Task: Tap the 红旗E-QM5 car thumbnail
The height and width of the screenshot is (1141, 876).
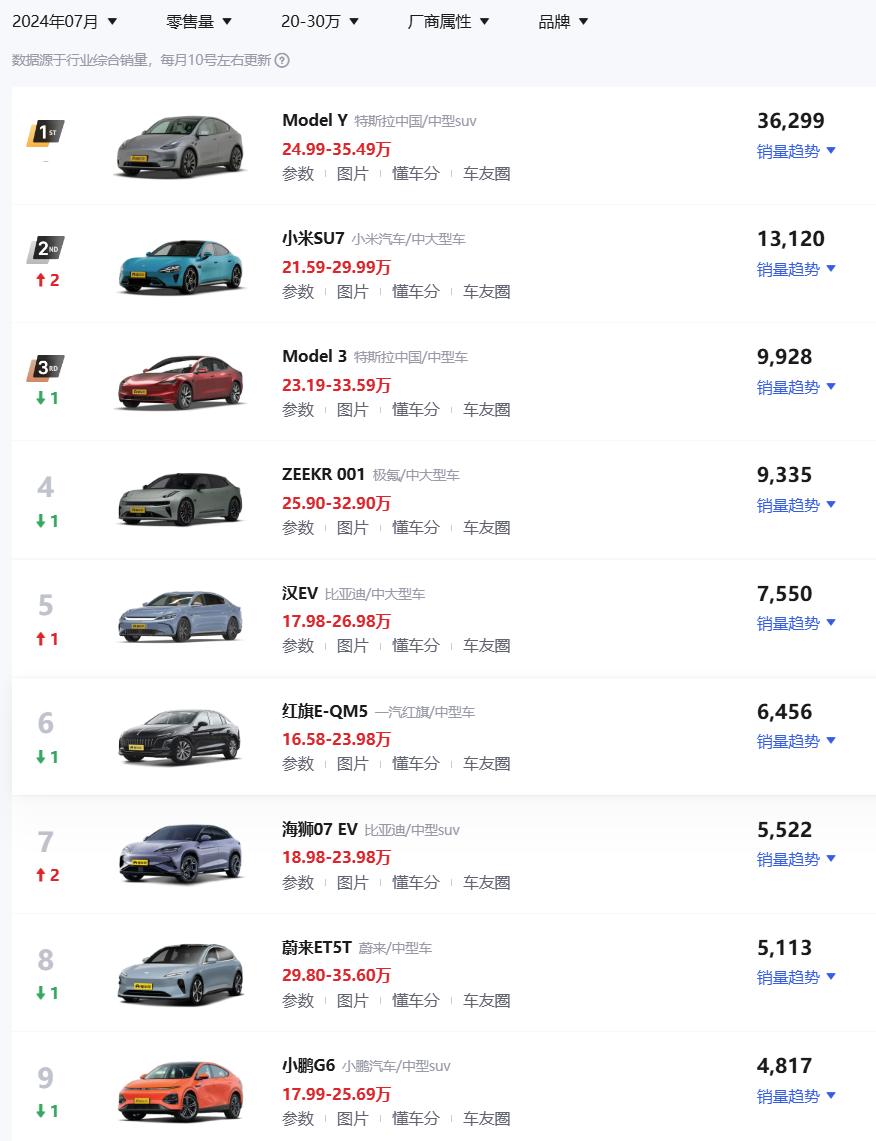Action: pos(180,737)
